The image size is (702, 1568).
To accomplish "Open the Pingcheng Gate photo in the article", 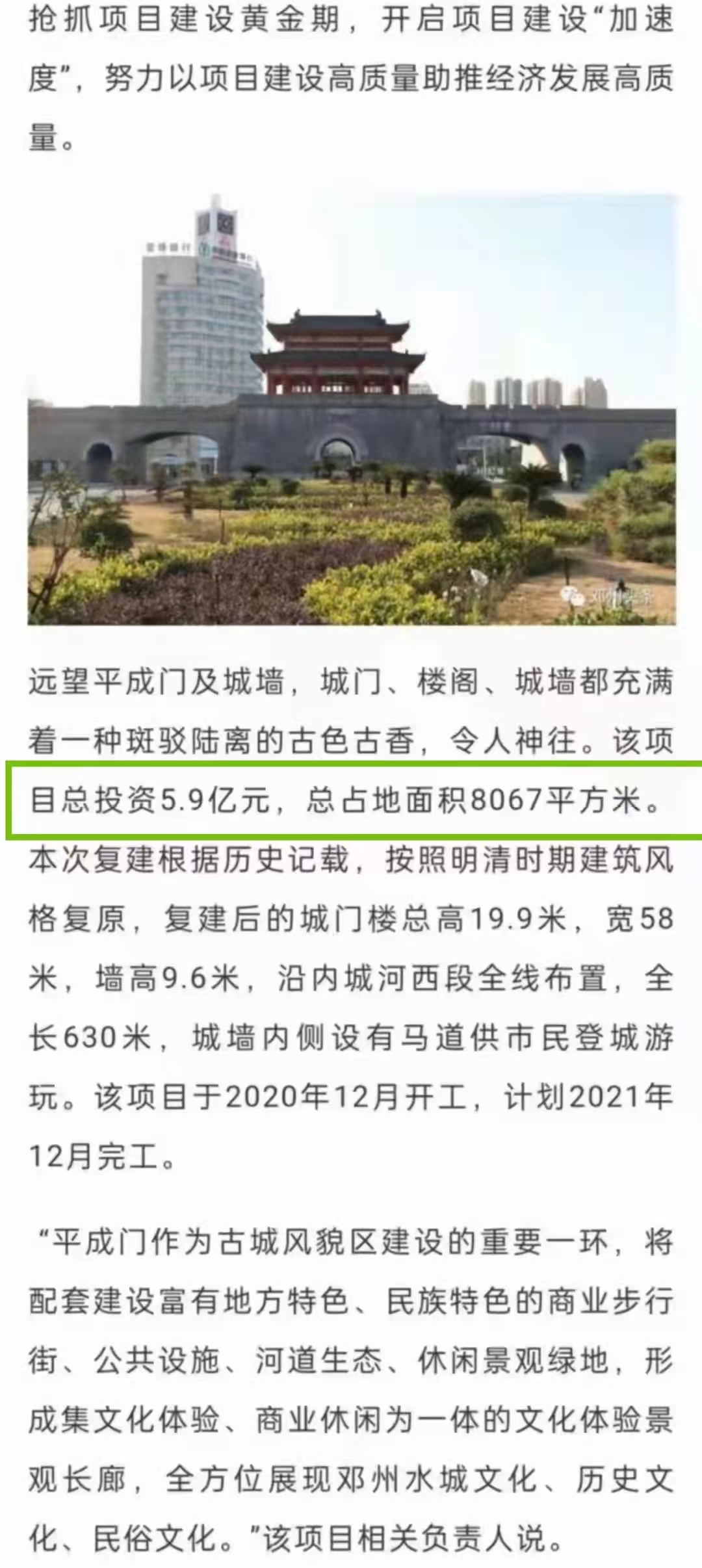I will tap(351, 410).
